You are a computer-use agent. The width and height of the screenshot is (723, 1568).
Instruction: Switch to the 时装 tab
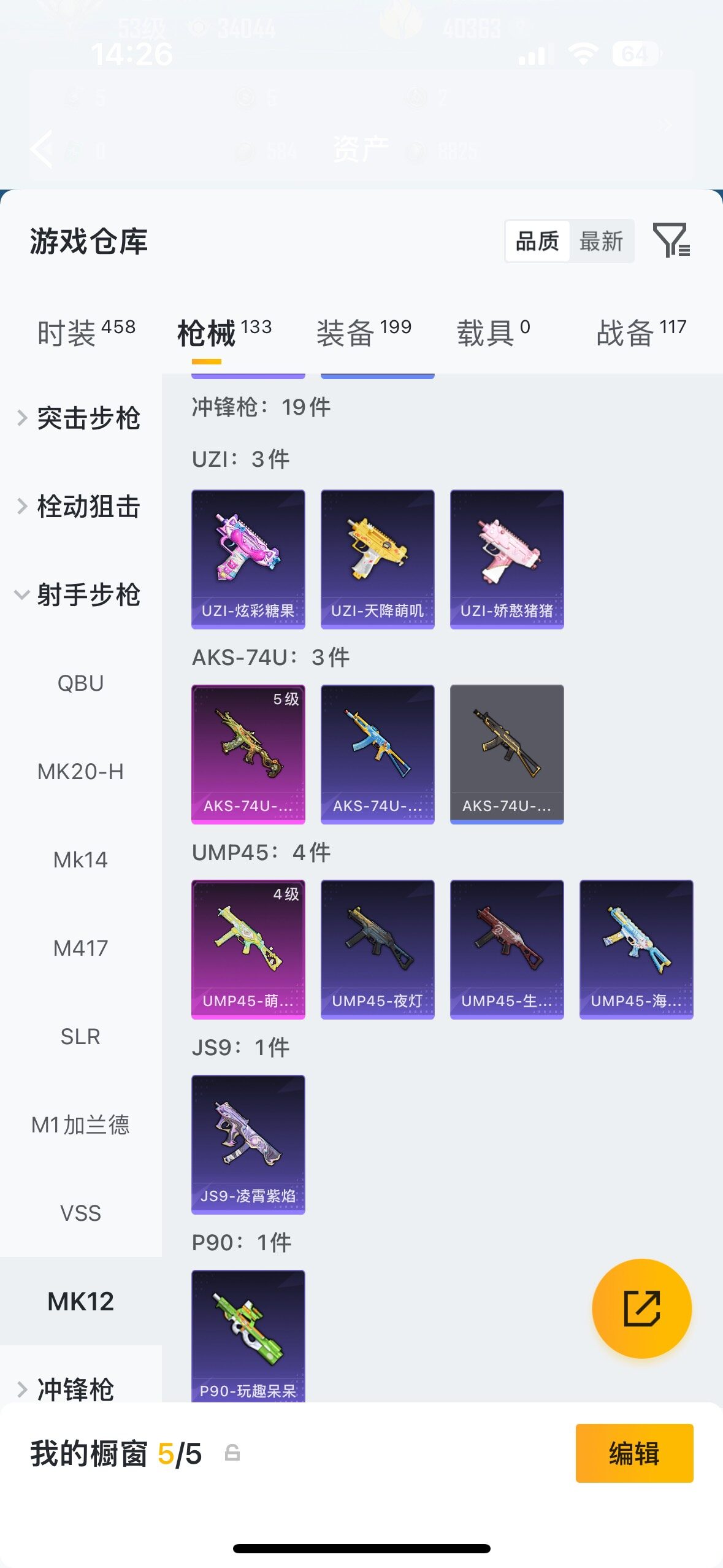86,332
